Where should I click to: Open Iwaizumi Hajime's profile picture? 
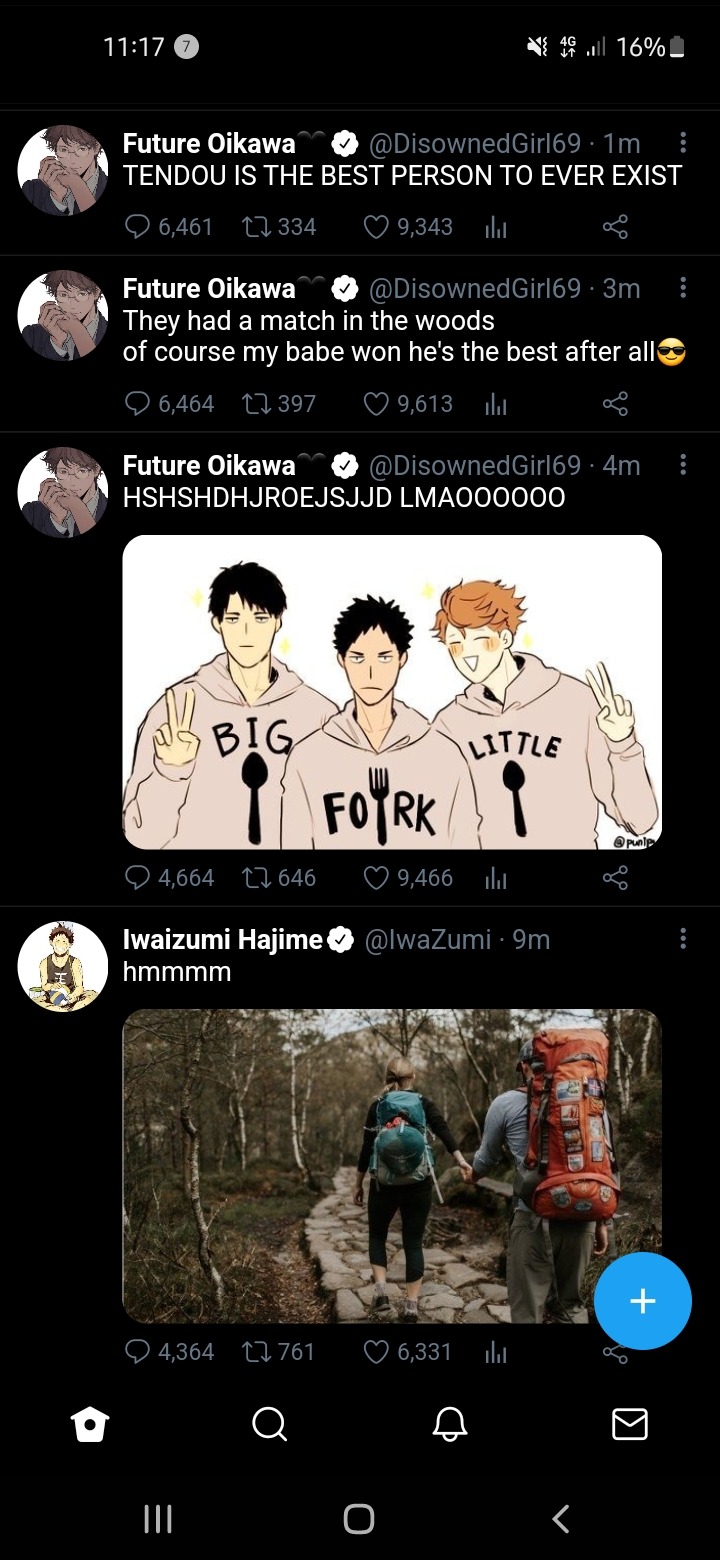click(63, 966)
